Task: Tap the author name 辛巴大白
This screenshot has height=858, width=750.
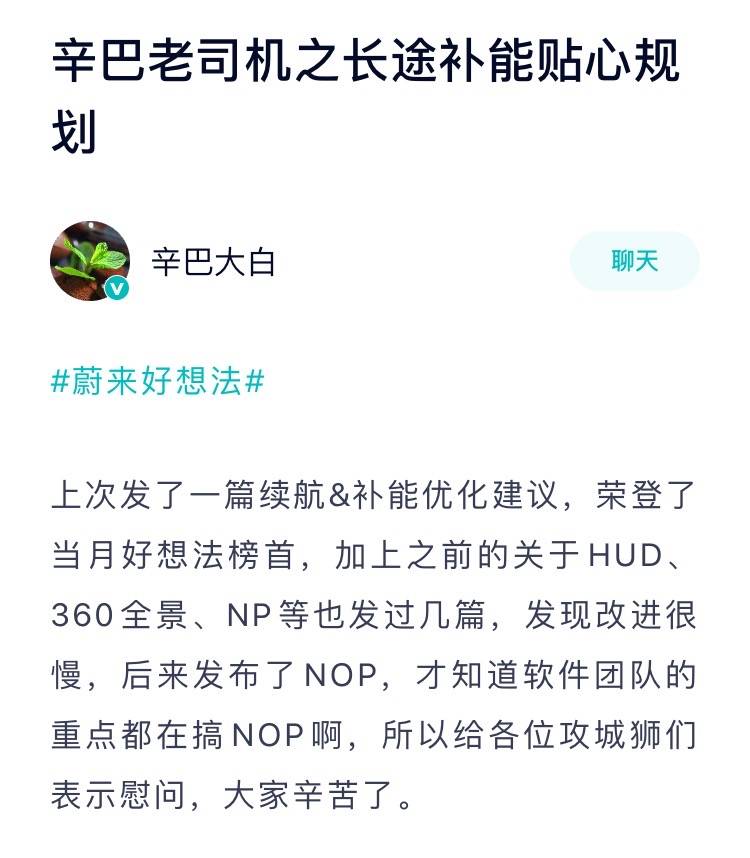Action: 213,262
